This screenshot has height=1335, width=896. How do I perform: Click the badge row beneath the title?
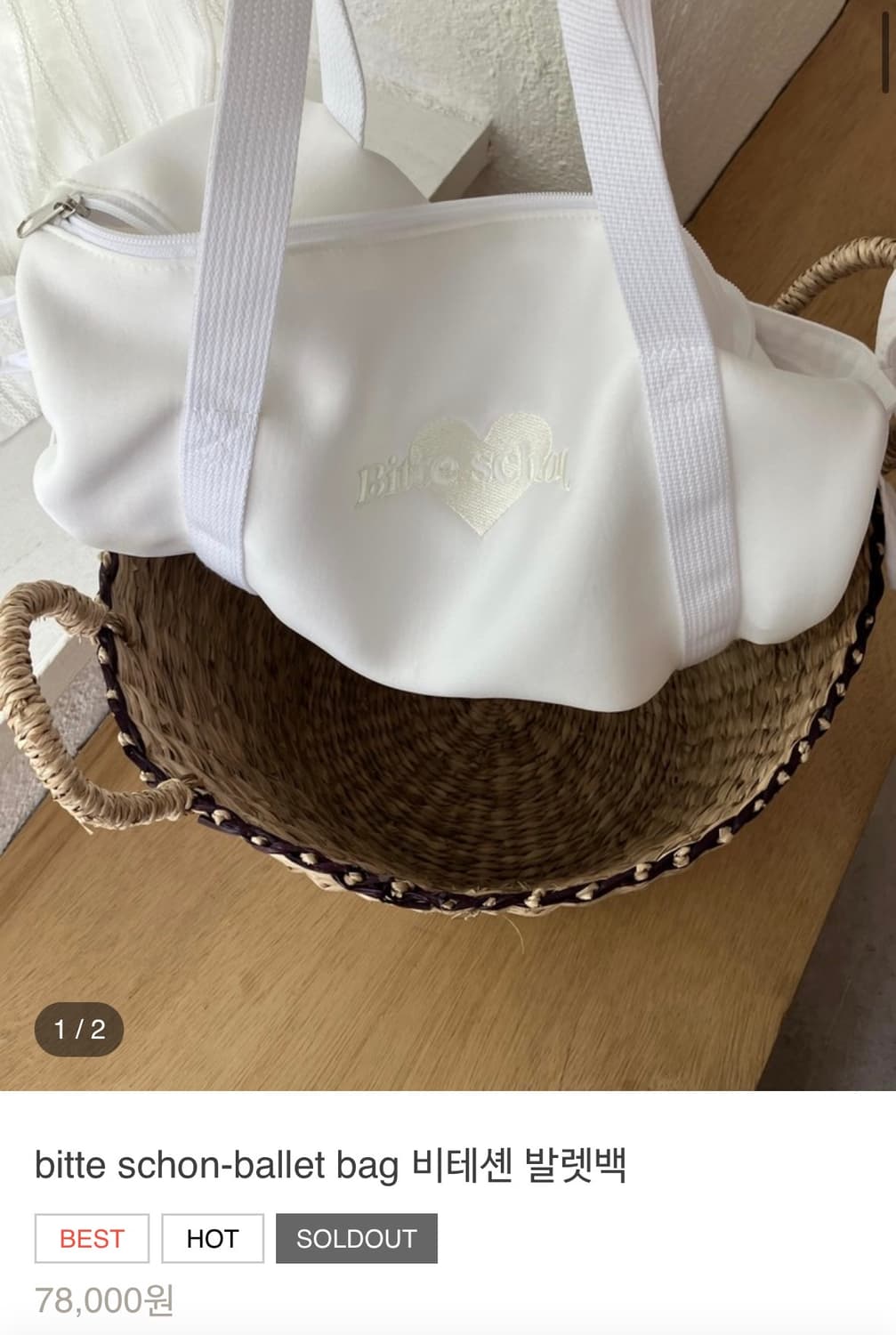tap(222, 1236)
